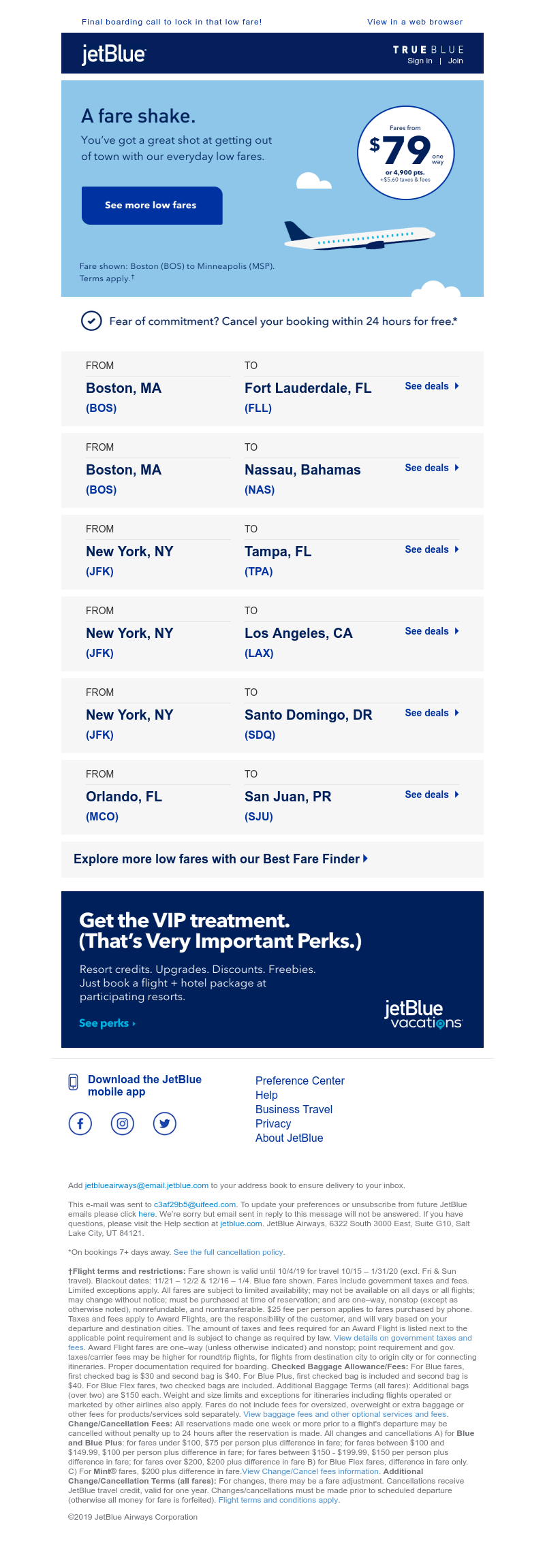Image resolution: width=545 pixels, height=1568 pixels.
Task: Open the Business Travel link
Action: [x=294, y=1109]
